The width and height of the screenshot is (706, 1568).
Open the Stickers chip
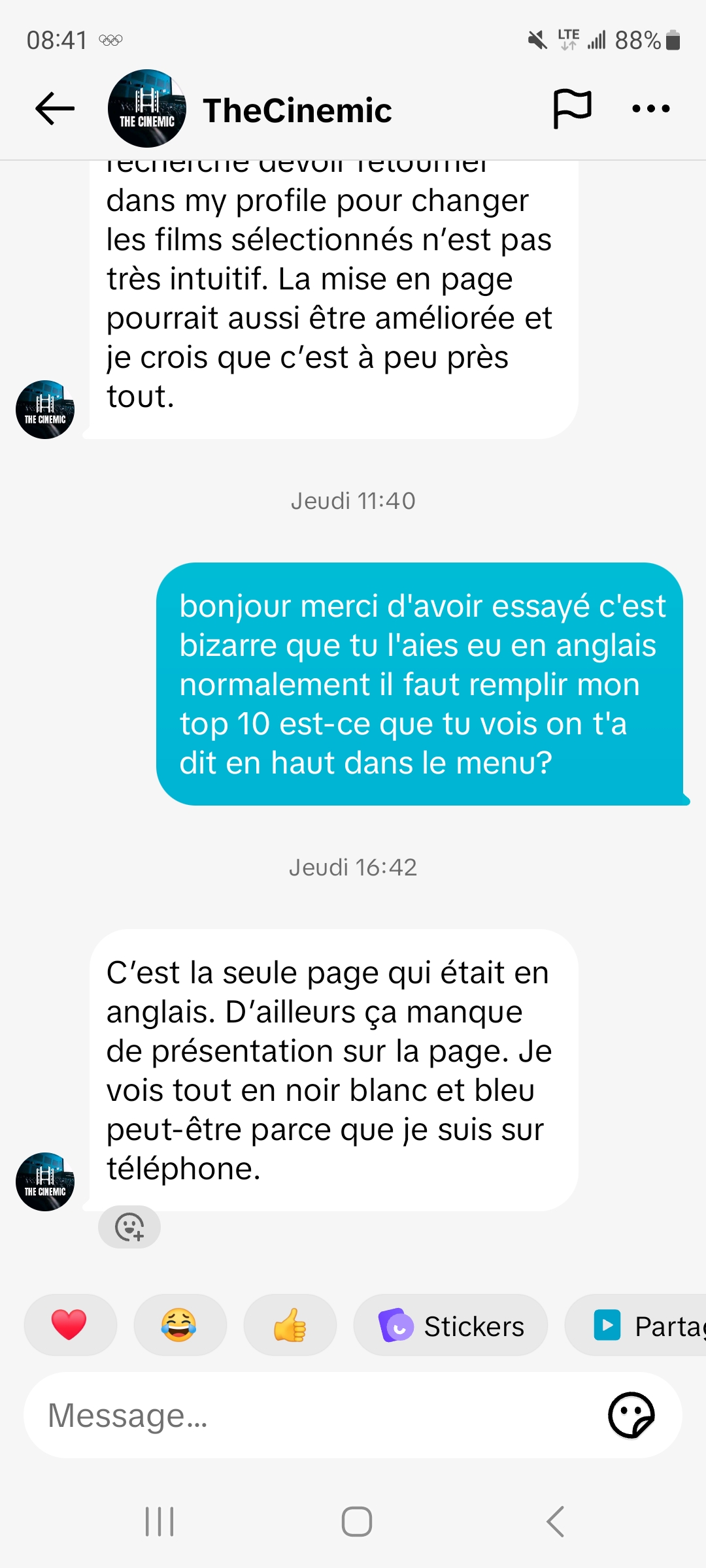click(451, 1326)
